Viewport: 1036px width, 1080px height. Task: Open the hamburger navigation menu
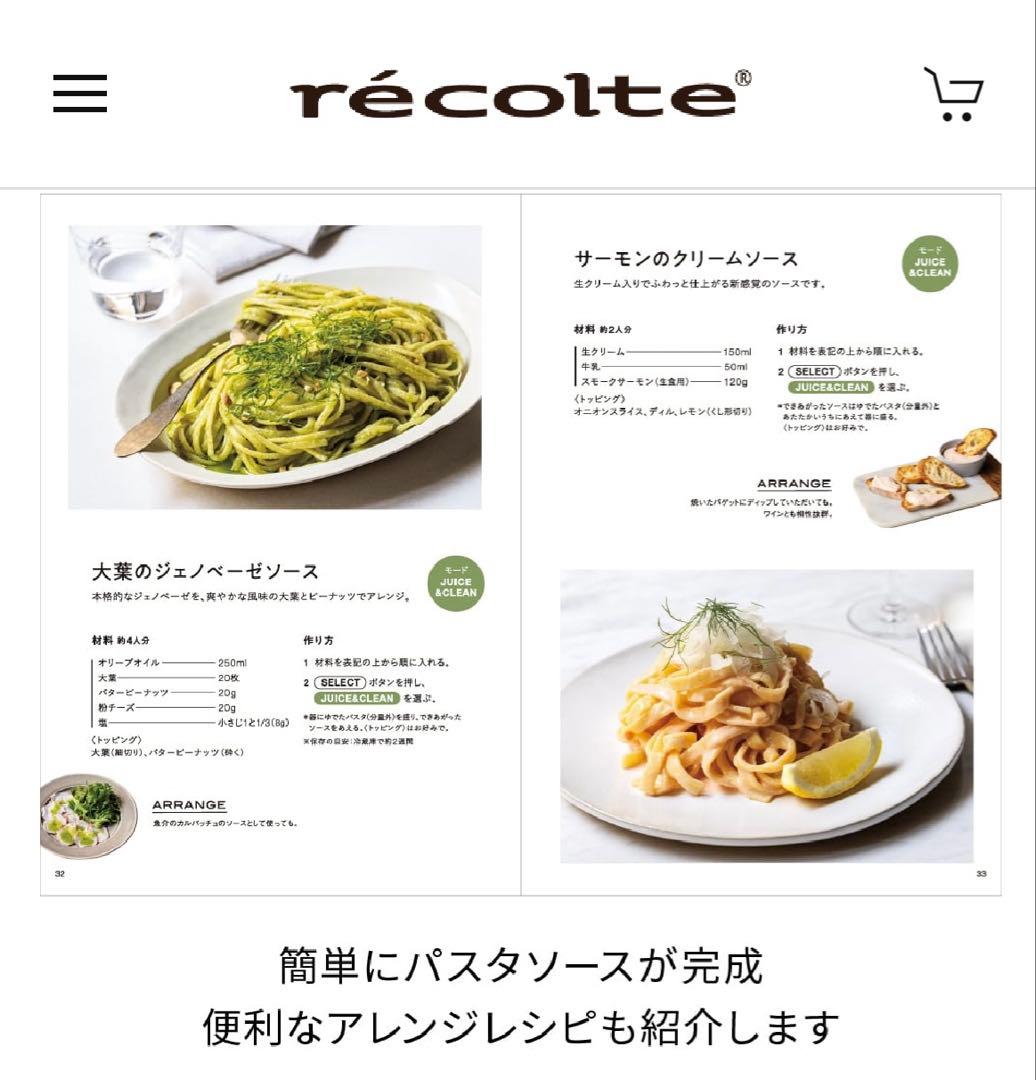[x=80, y=95]
